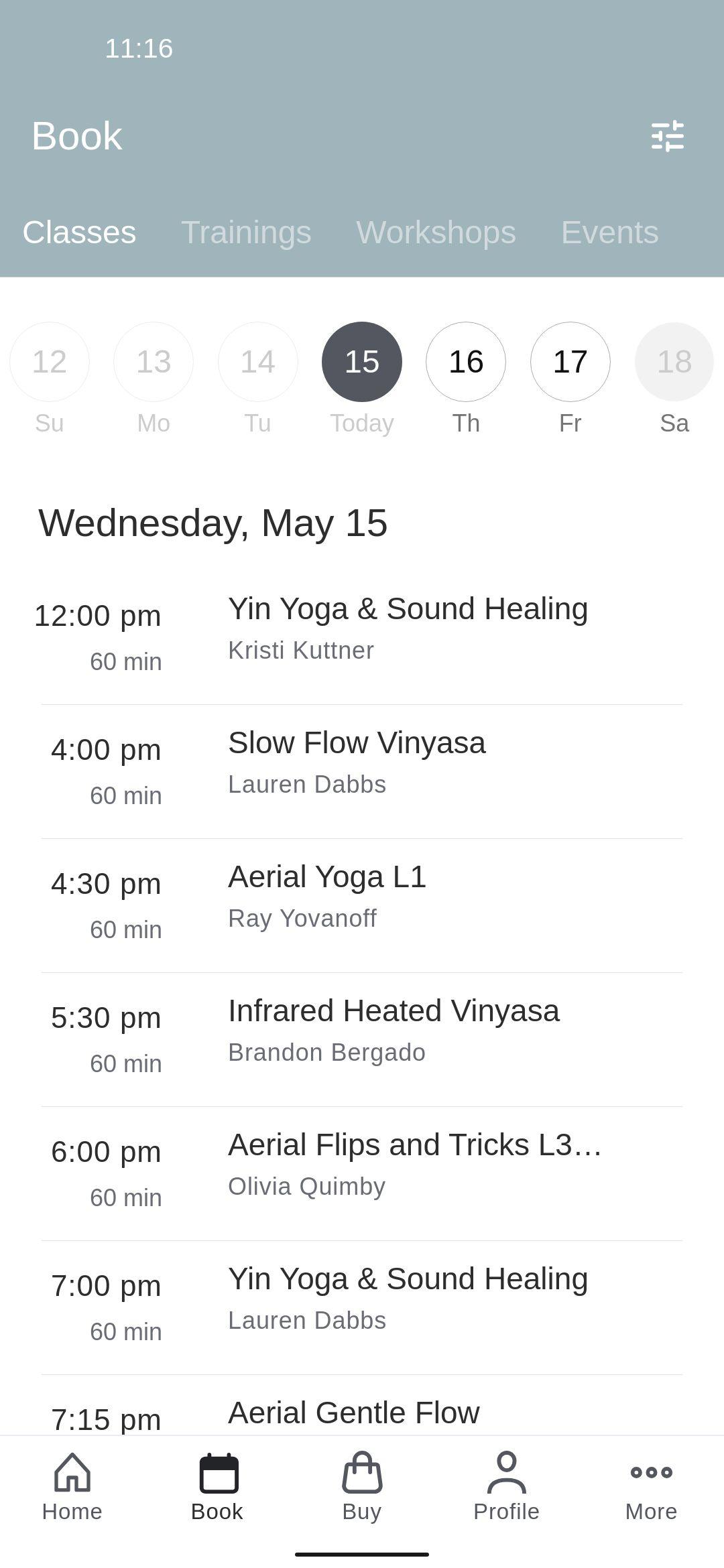
Task: Open the filter settings icon
Action: (x=668, y=136)
